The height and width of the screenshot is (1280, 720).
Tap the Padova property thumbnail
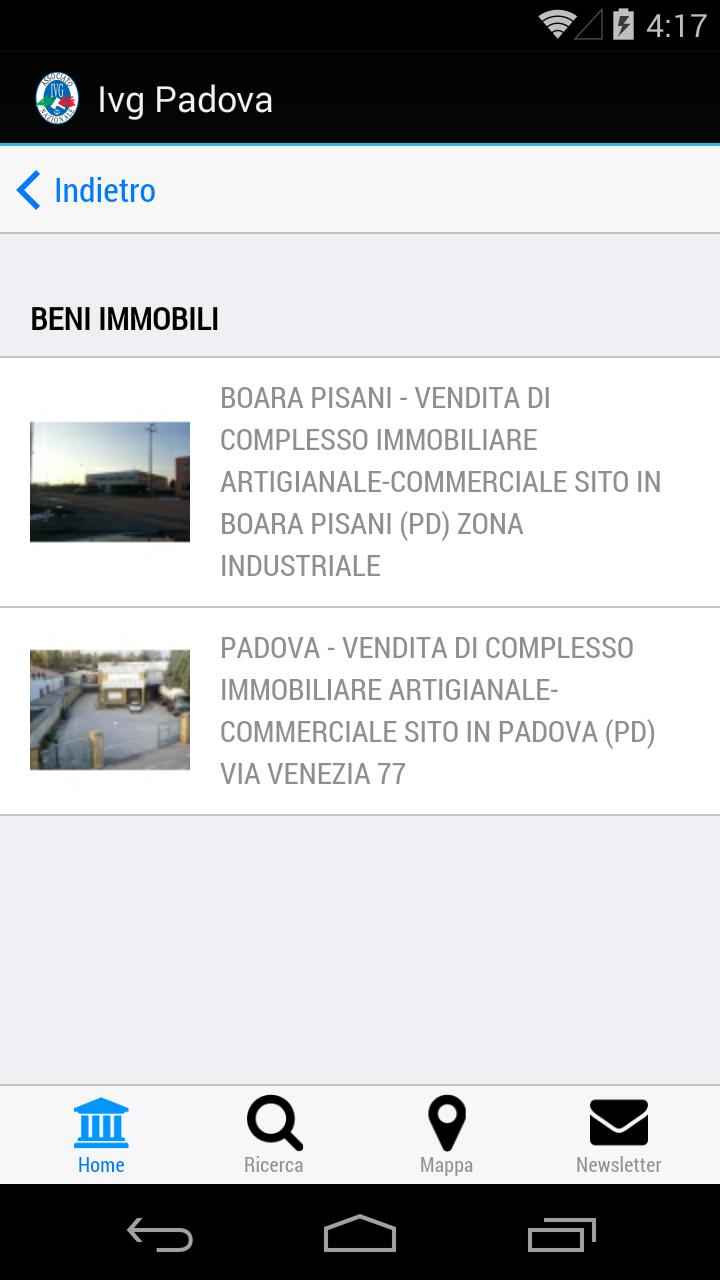(x=110, y=710)
